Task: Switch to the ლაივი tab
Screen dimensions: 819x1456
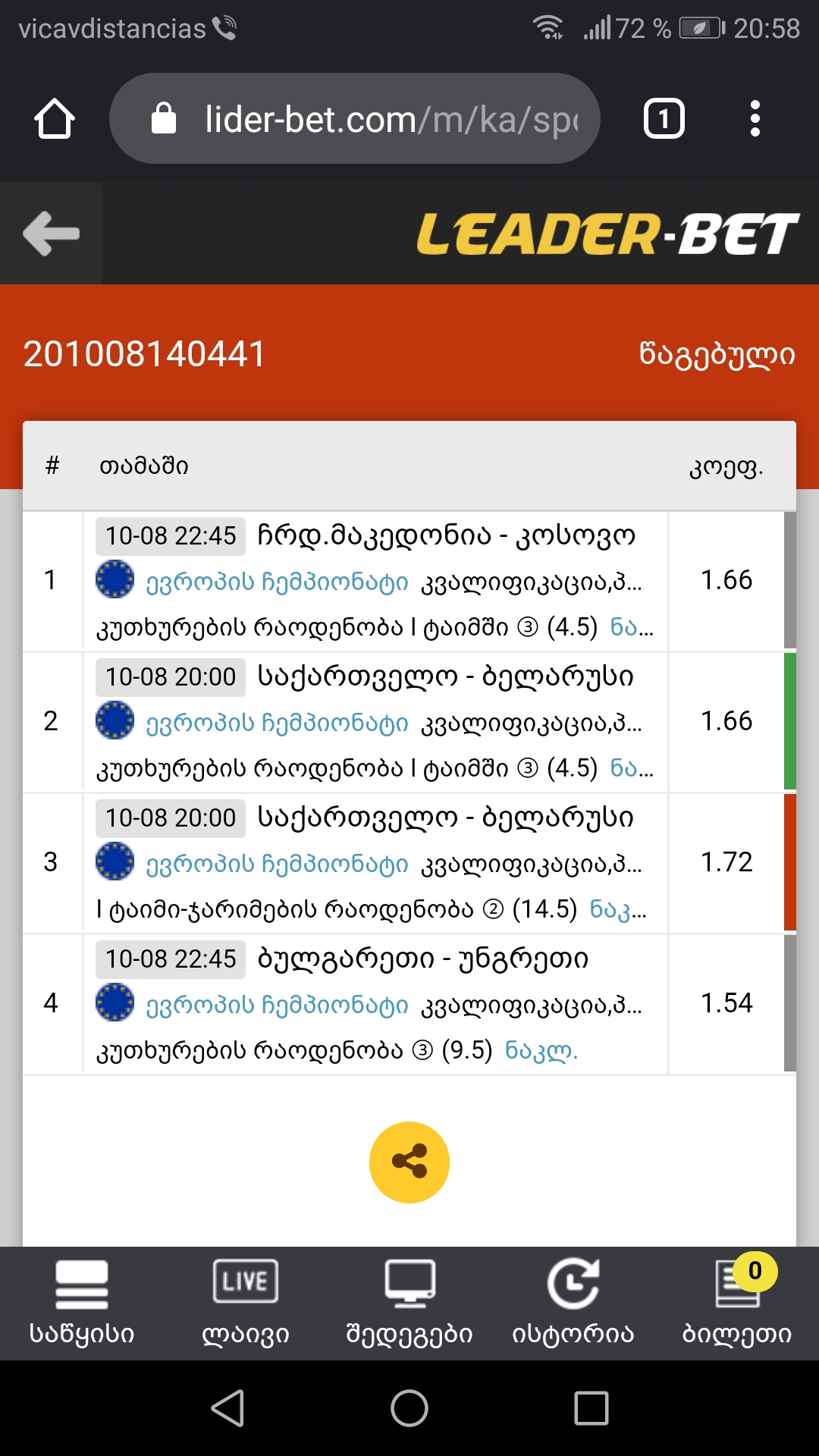Action: point(246,1303)
